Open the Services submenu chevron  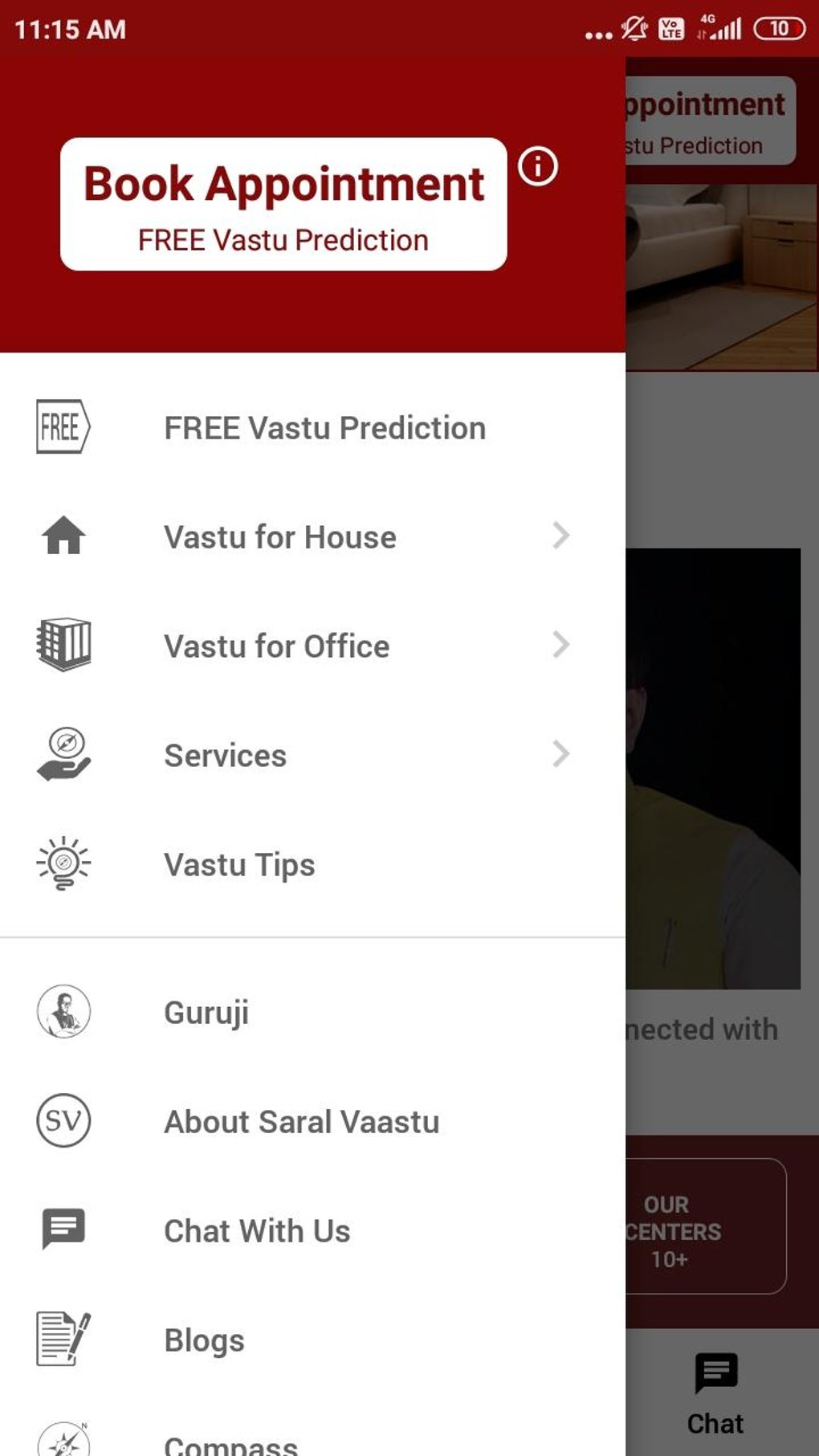coord(561,754)
